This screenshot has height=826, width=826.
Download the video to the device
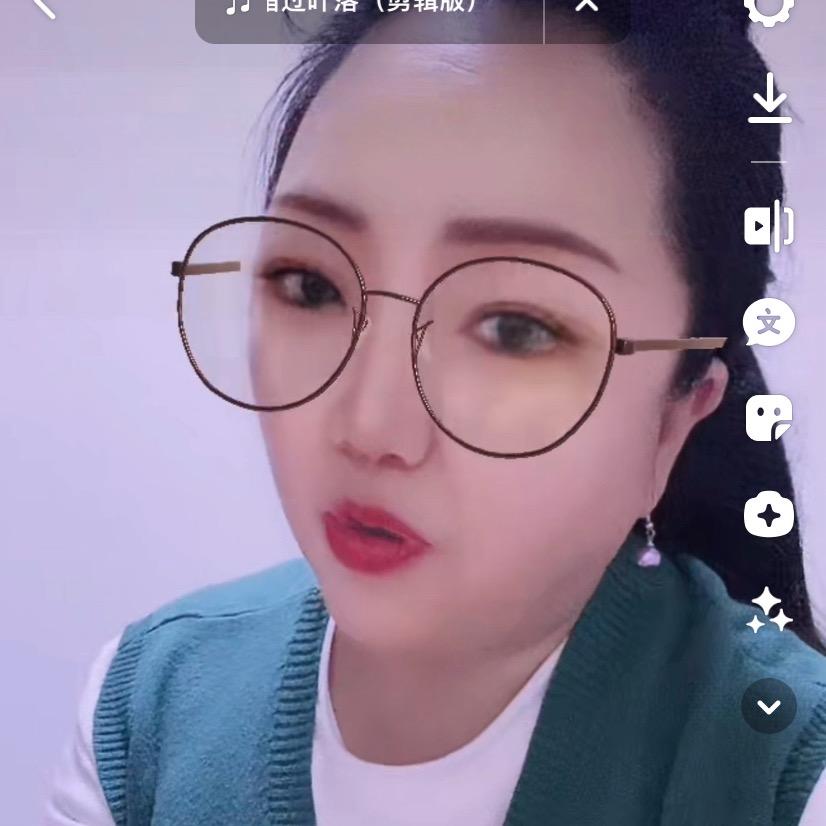pos(769,100)
